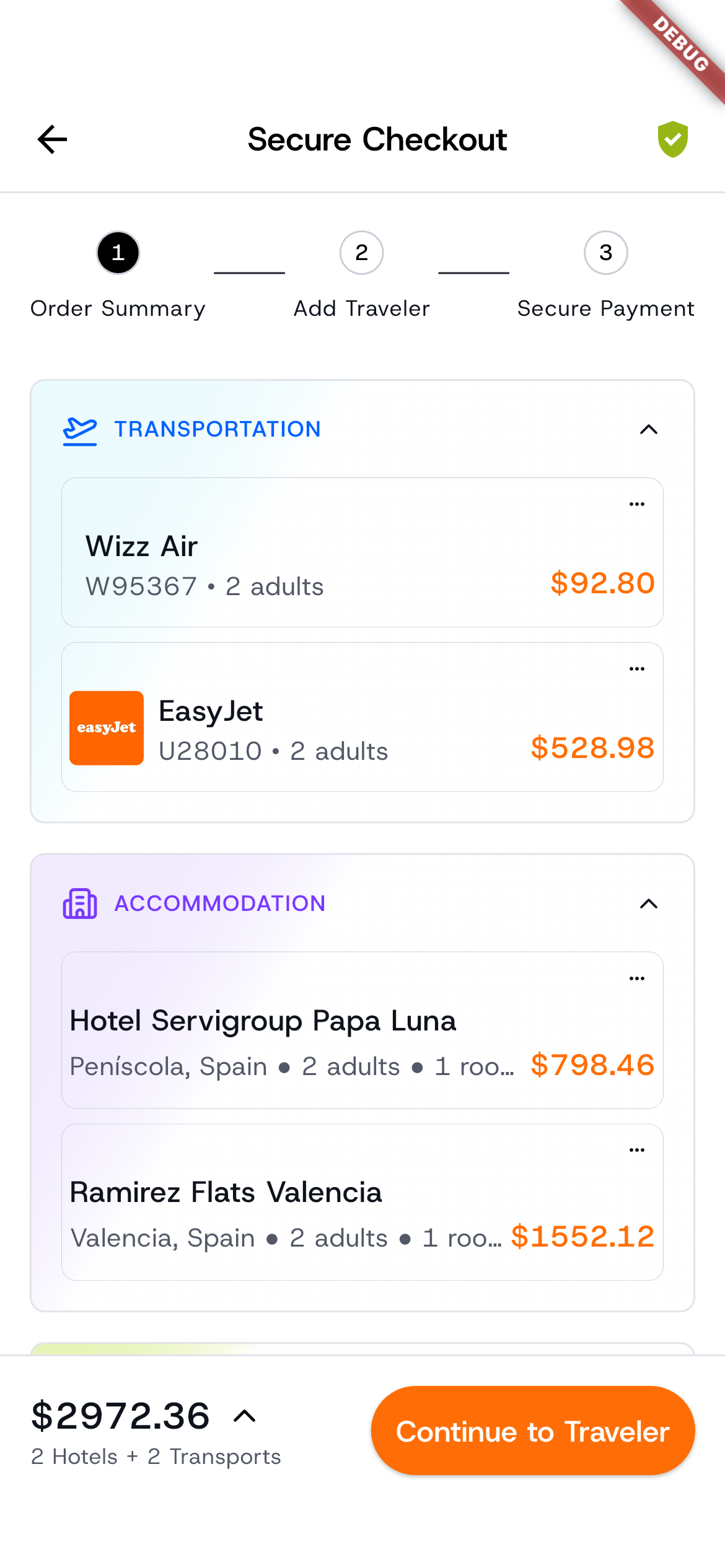
Task: Select step 3 Secure Payment
Action: click(x=605, y=252)
